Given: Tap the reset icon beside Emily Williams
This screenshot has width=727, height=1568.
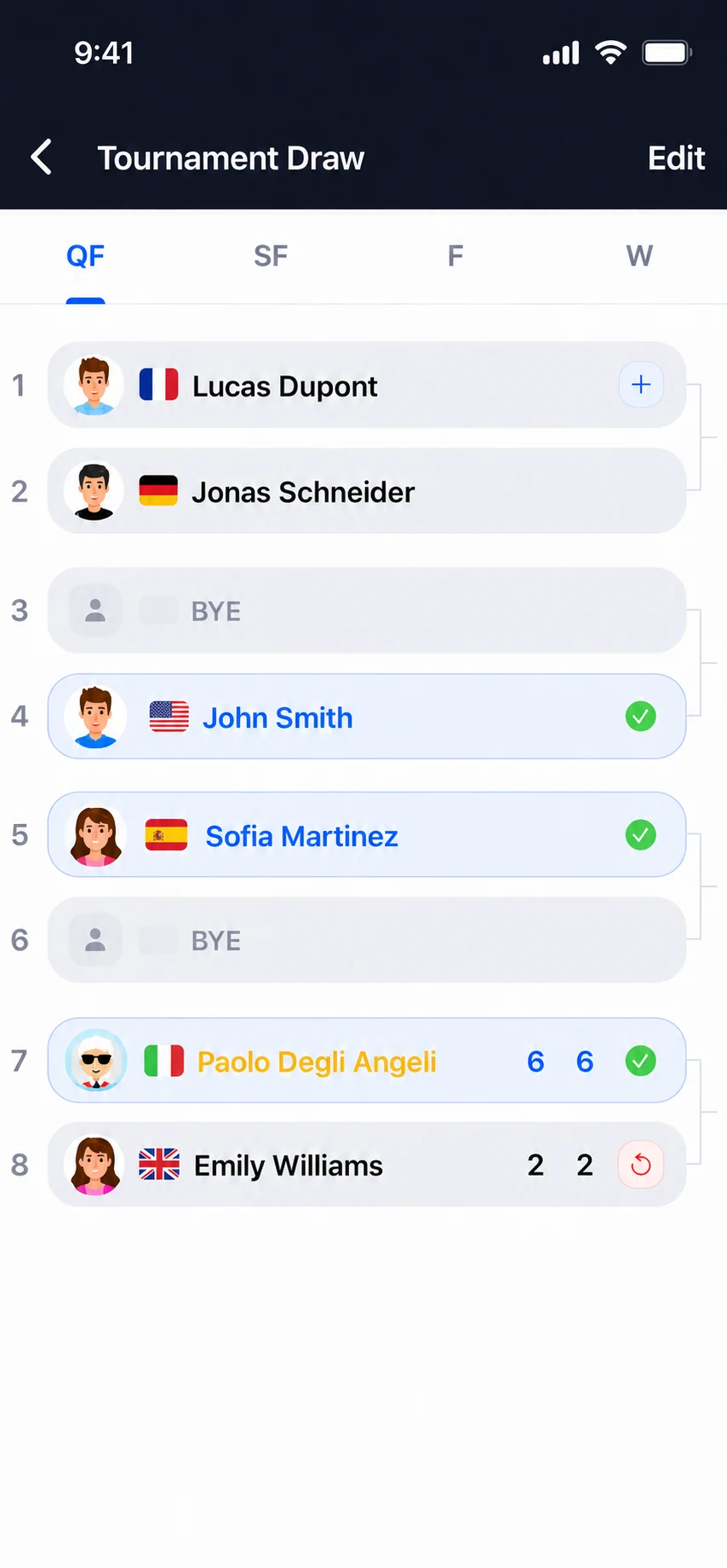Looking at the screenshot, I should tap(641, 1165).
